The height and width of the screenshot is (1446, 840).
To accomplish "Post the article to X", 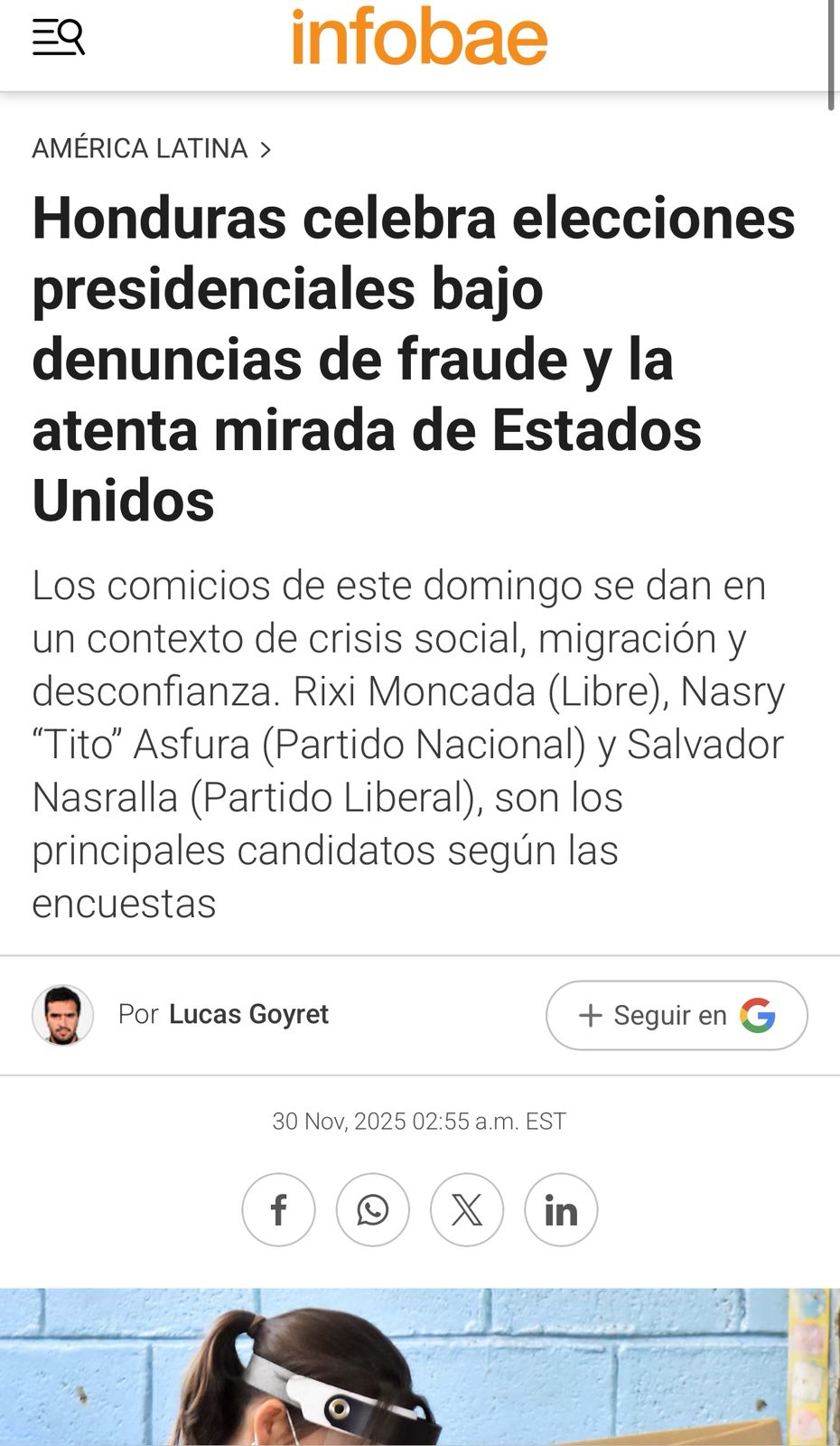I will tap(467, 1210).
